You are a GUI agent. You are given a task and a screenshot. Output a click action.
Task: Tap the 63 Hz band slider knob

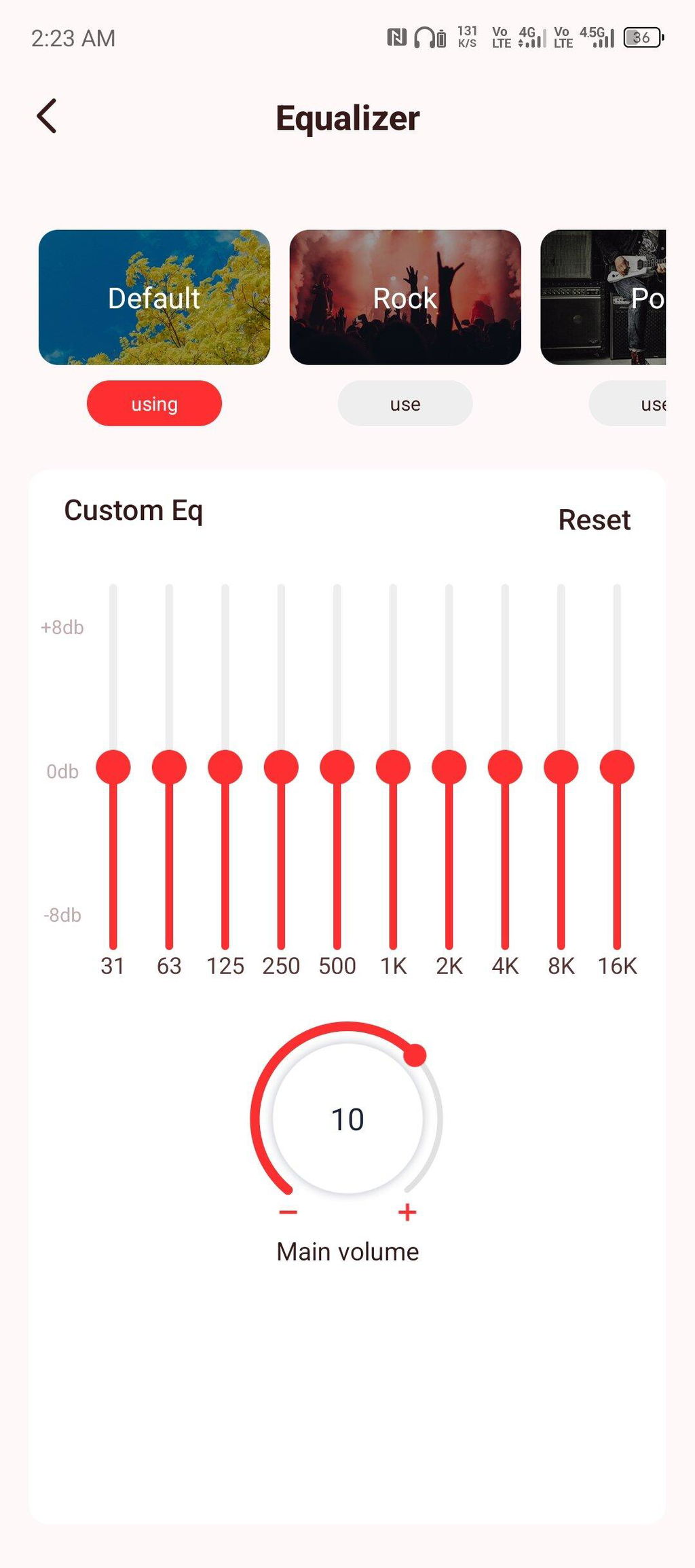(x=169, y=768)
